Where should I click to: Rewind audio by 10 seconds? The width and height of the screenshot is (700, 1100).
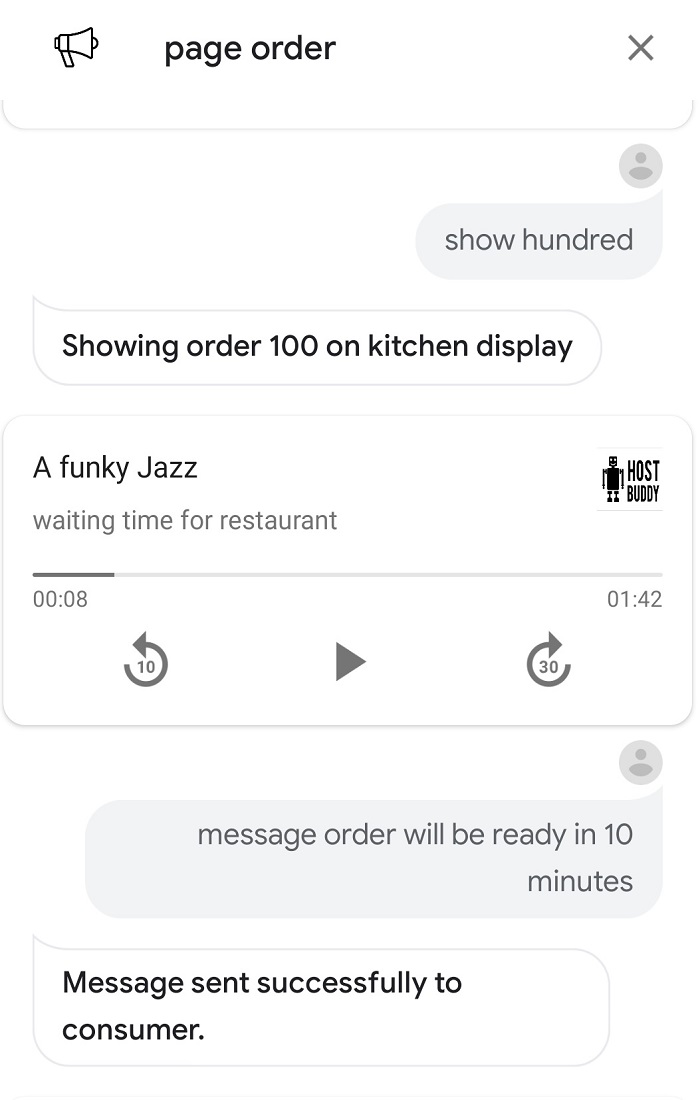click(x=146, y=661)
